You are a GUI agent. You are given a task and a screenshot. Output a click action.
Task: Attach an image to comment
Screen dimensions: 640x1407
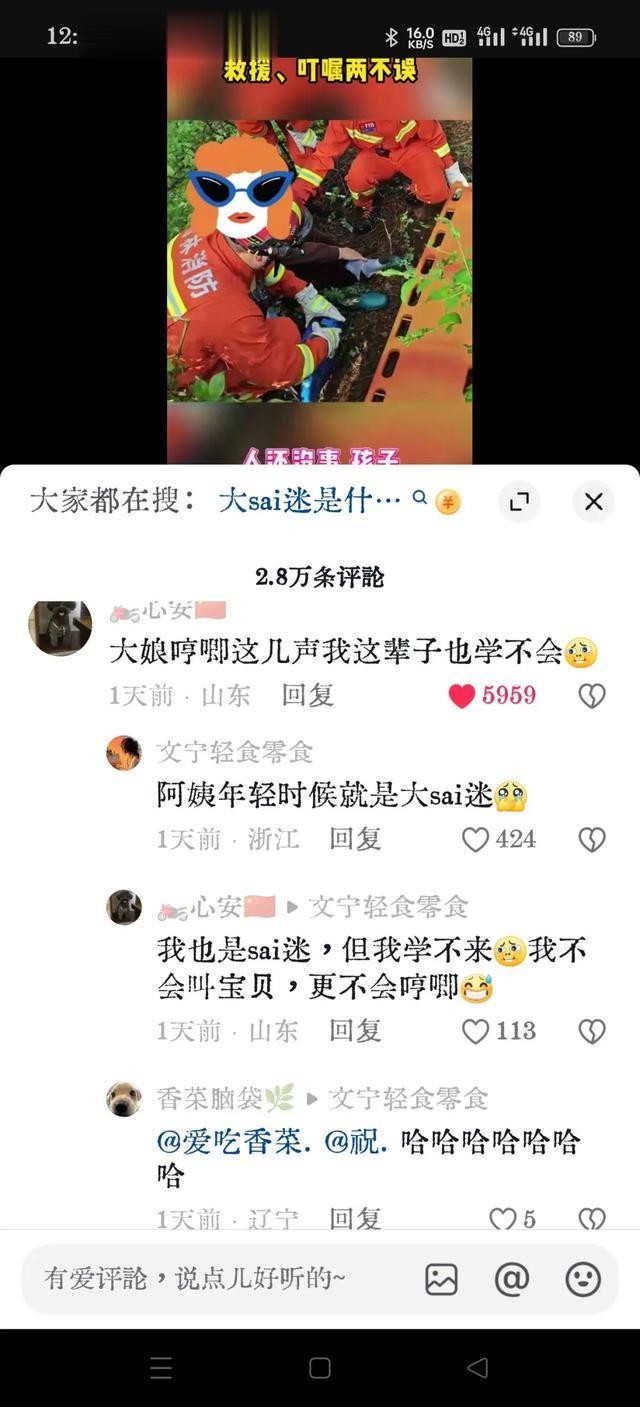coord(441,1279)
